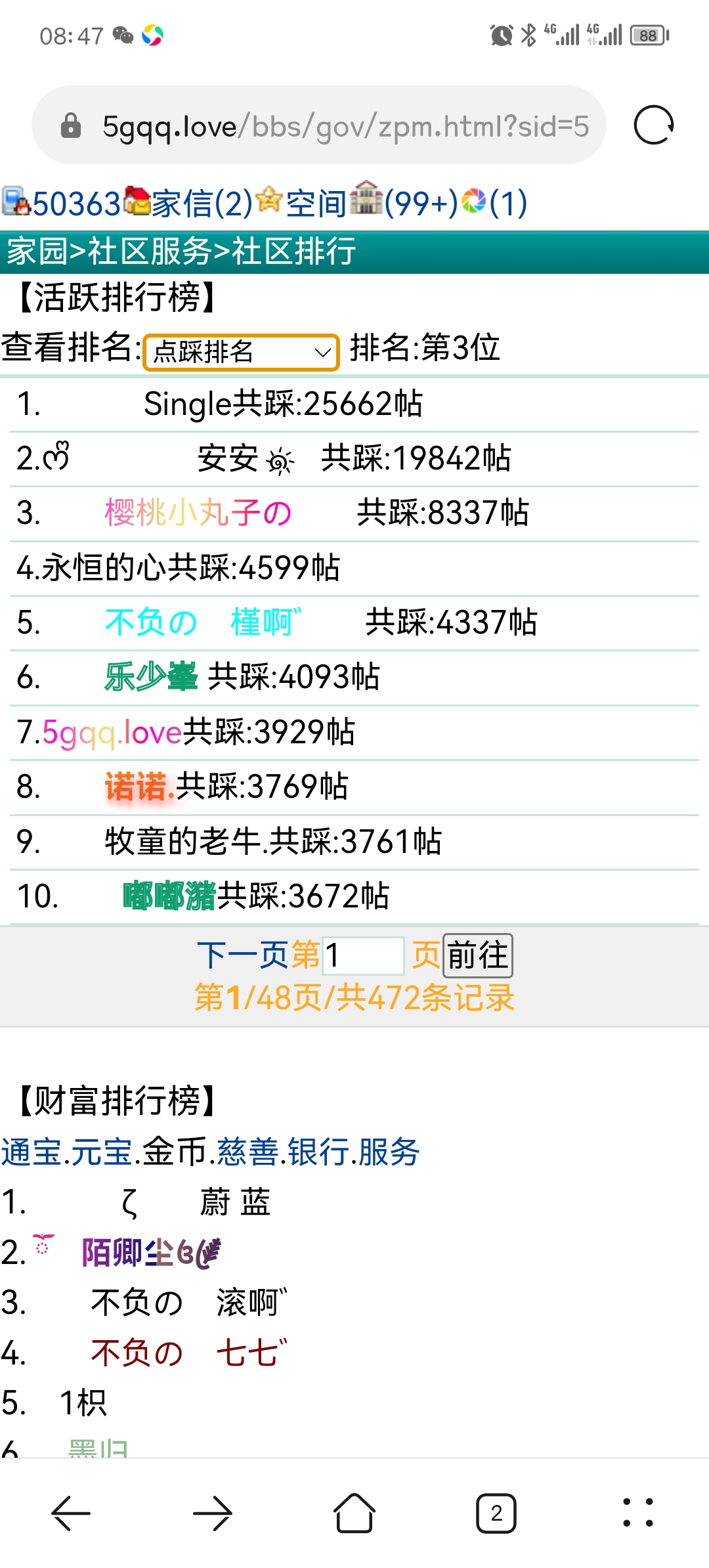Open browser tabs switcher showing 2

coord(496,1513)
